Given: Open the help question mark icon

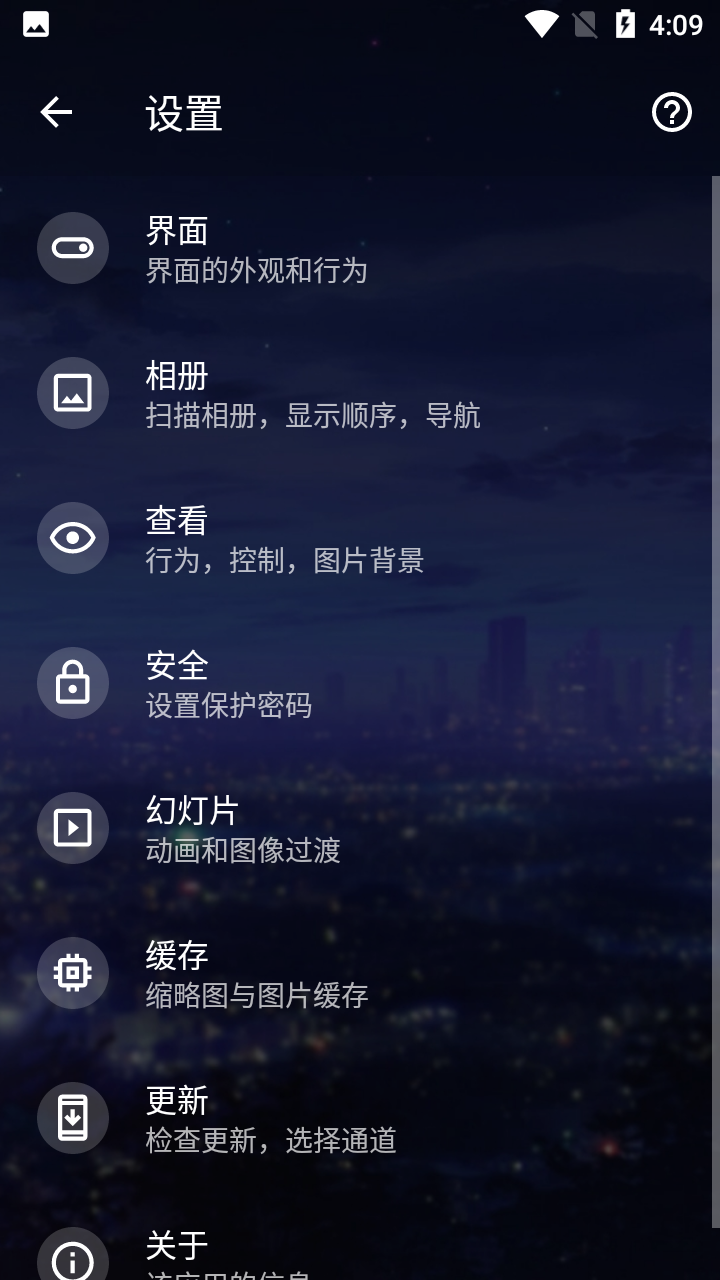Looking at the screenshot, I should coord(672,112).
